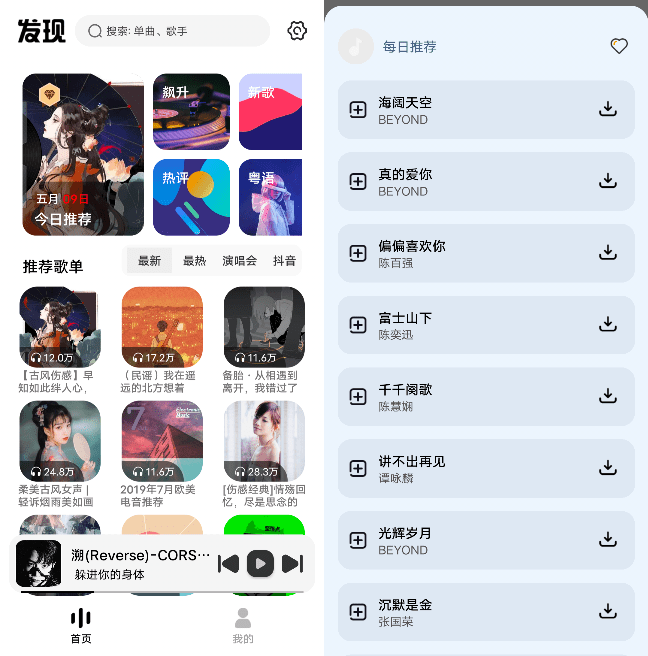Open the 飙升 chart tile
648x656 pixels.
(x=191, y=112)
